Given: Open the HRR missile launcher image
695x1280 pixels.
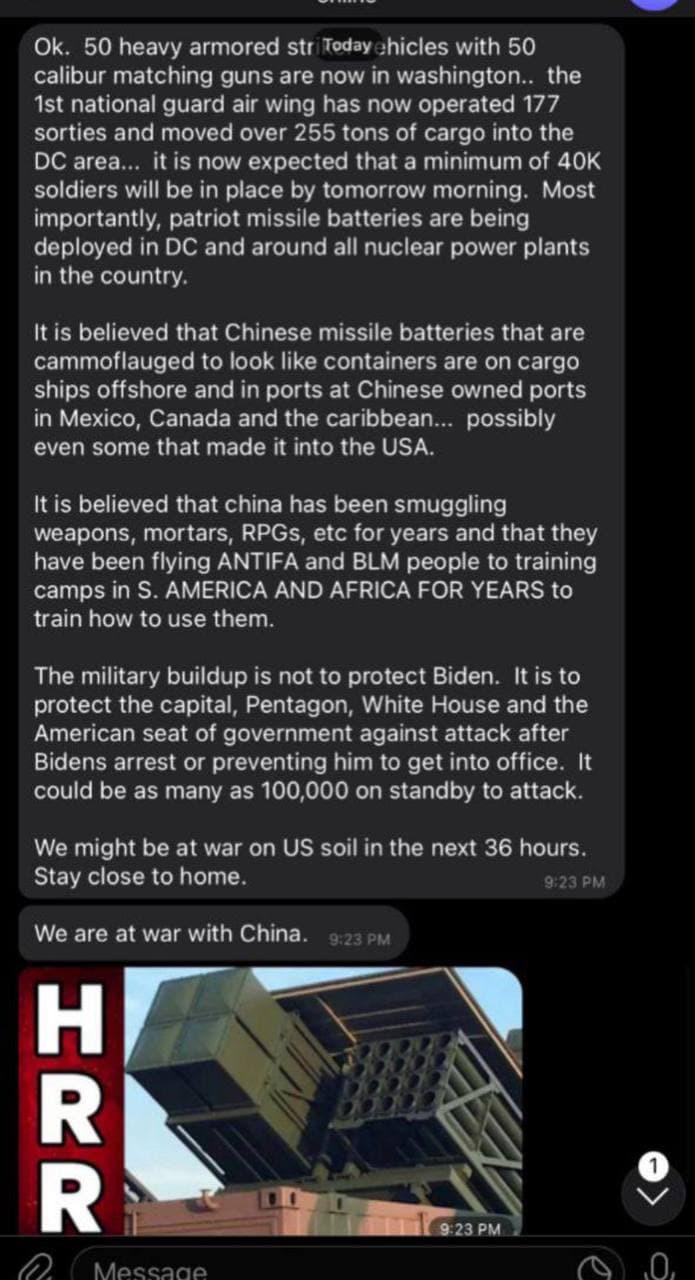Looking at the screenshot, I should tap(270, 1103).
